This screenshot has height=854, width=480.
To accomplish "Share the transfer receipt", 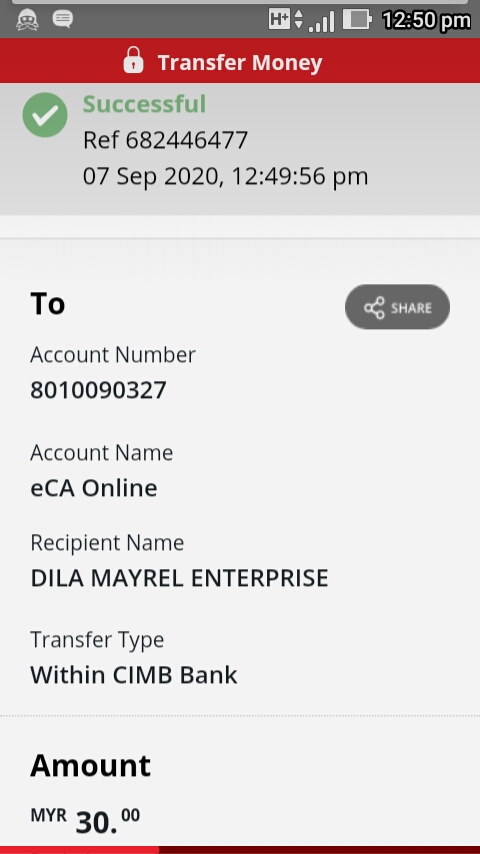I will click(x=397, y=307).
